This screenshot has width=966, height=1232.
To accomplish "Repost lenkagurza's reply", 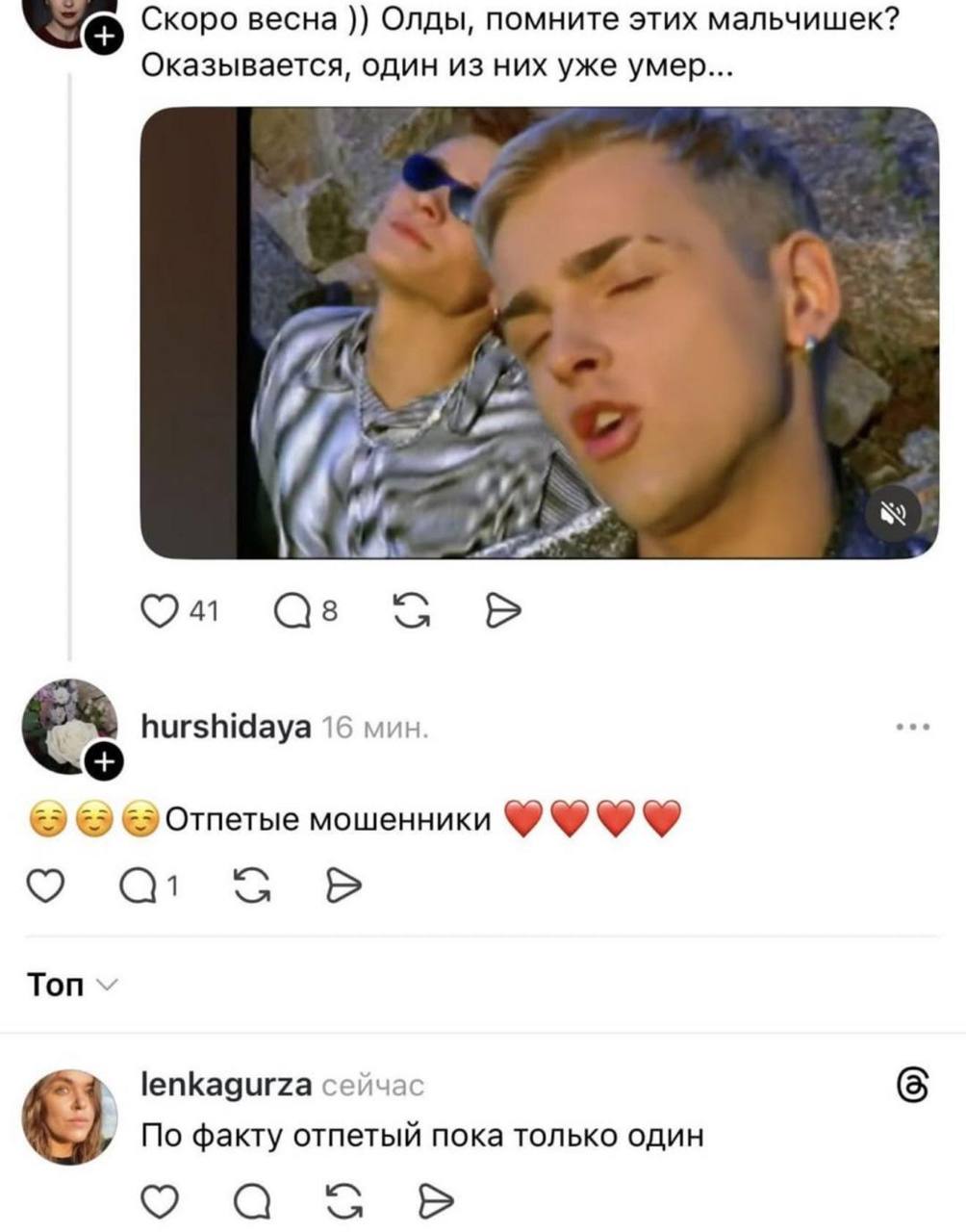I will point(343,1201).
